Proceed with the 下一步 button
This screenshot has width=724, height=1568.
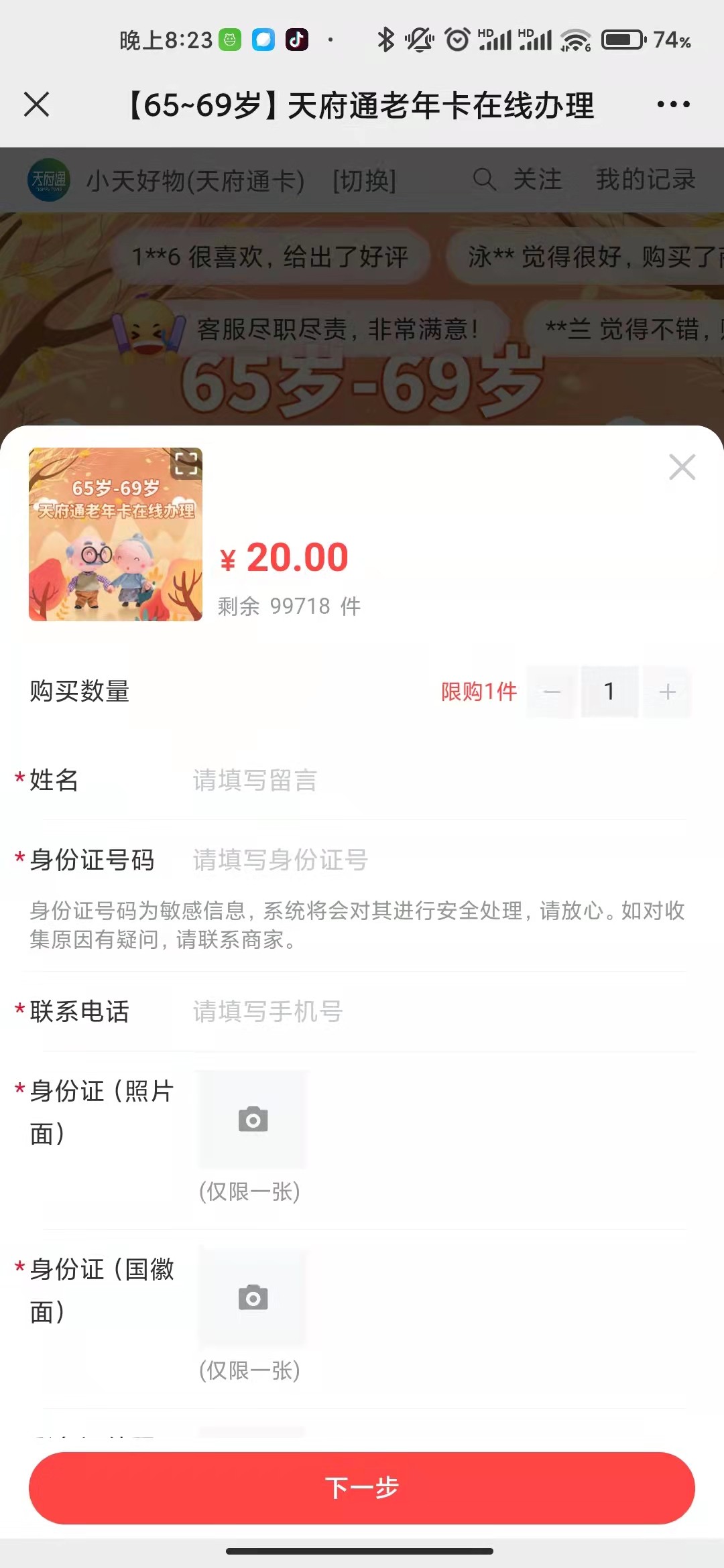pyautogui.click(x=362, y=1488)
